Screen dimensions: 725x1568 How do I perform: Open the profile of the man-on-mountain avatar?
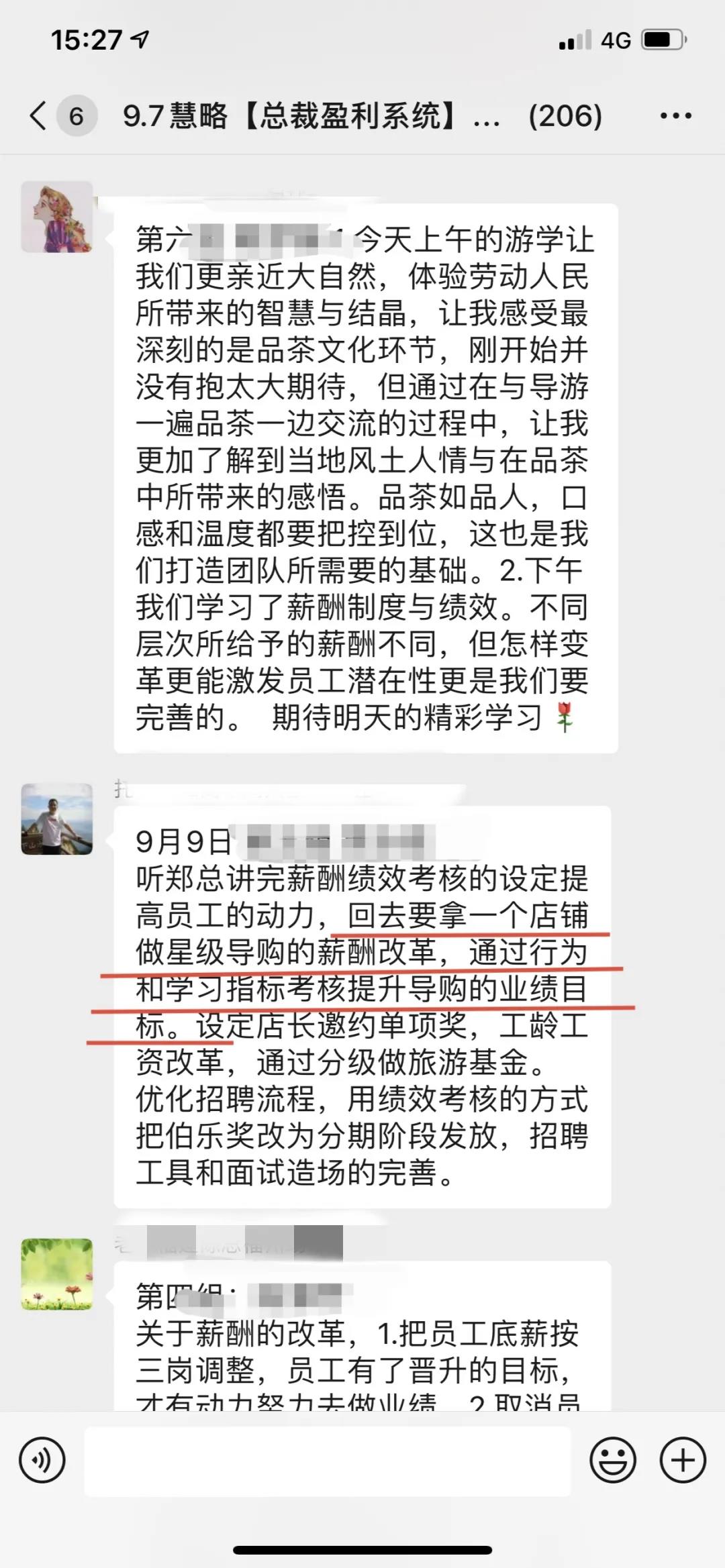click(57, 819)
